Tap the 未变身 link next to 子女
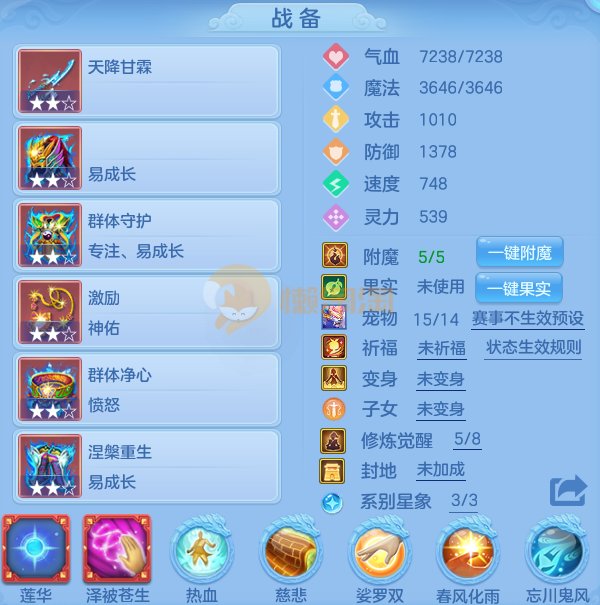Viewport: 600px width, 605px height. pyautogui.click(x=441, y=410)
